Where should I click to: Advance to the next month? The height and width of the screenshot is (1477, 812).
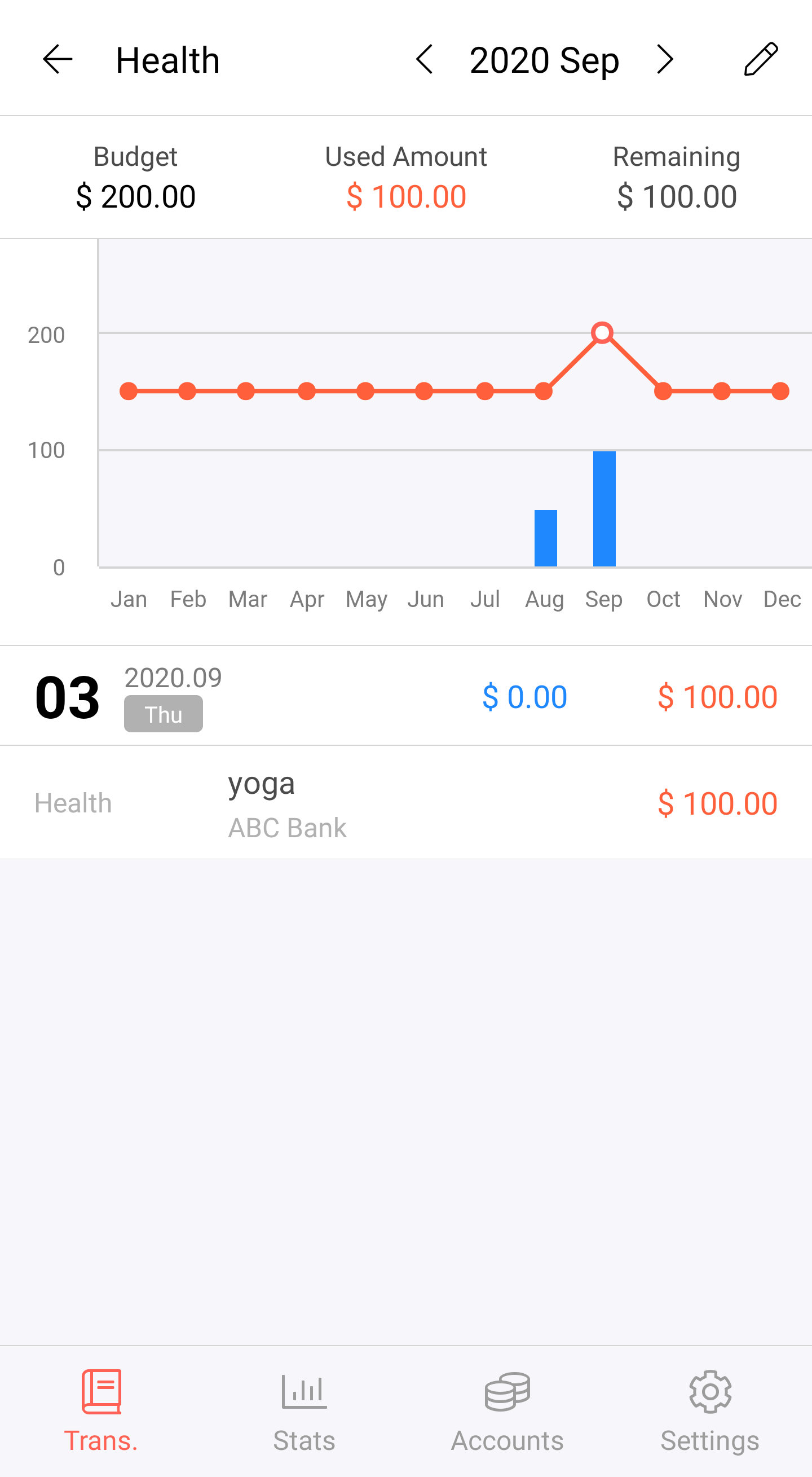coord(665,59)
